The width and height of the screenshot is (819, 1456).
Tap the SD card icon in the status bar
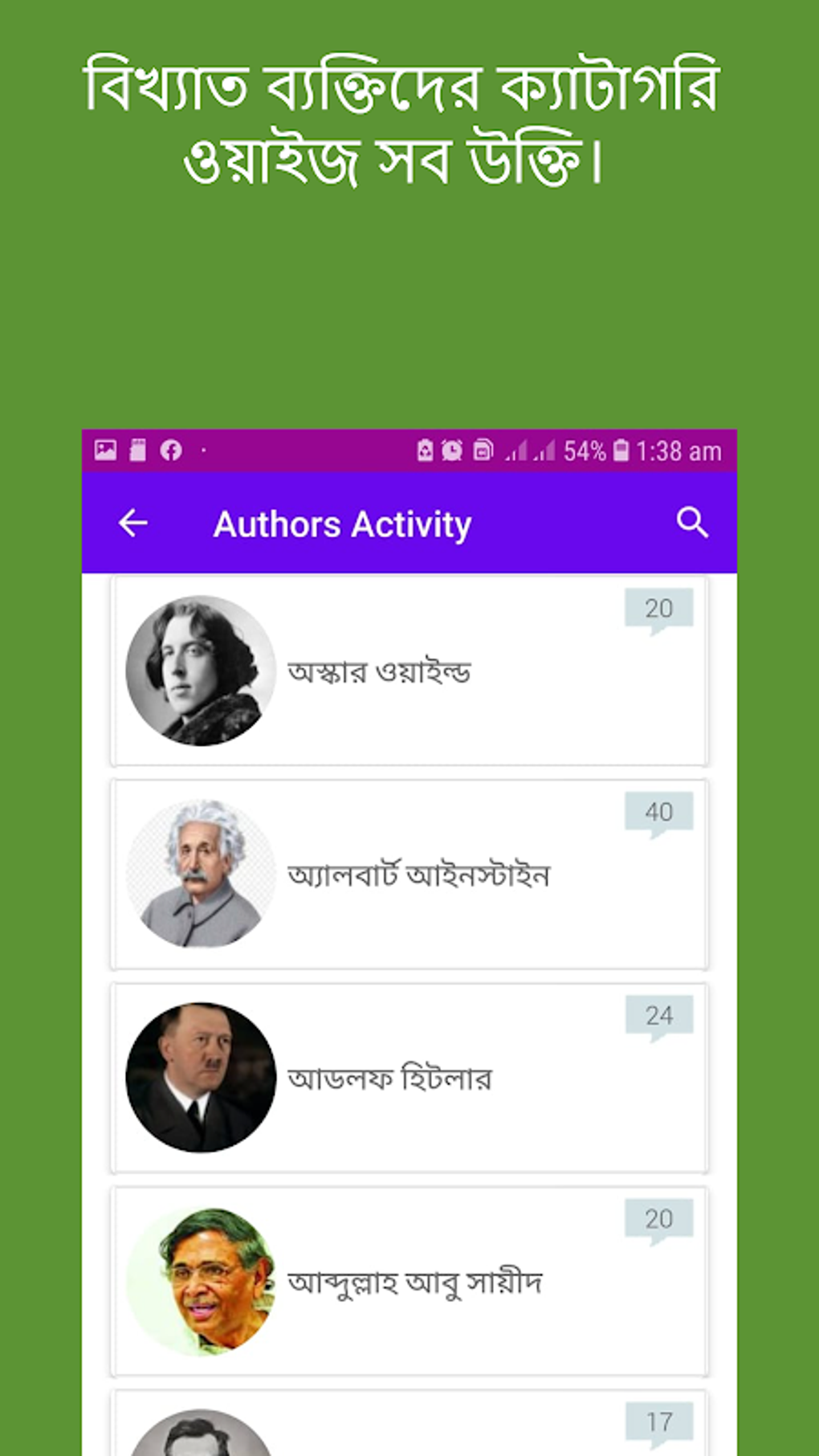(138, 451)
